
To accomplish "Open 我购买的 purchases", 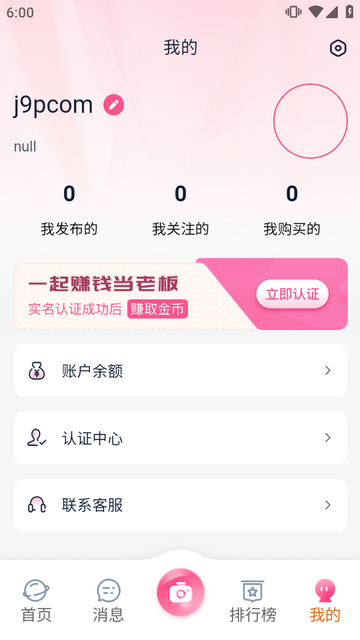I will click(x=291, y=211).
